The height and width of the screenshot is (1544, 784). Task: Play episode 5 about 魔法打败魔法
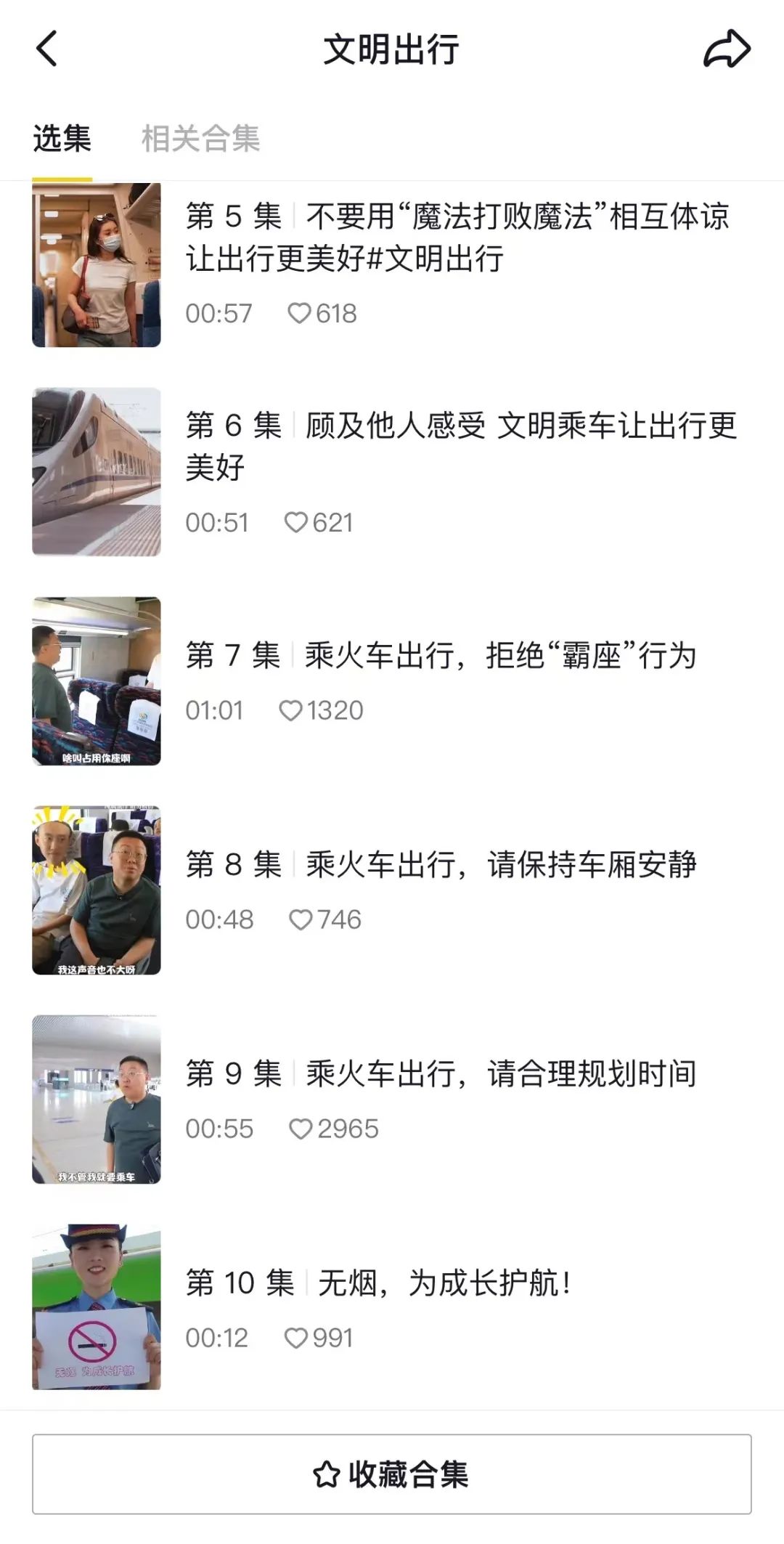457,237
